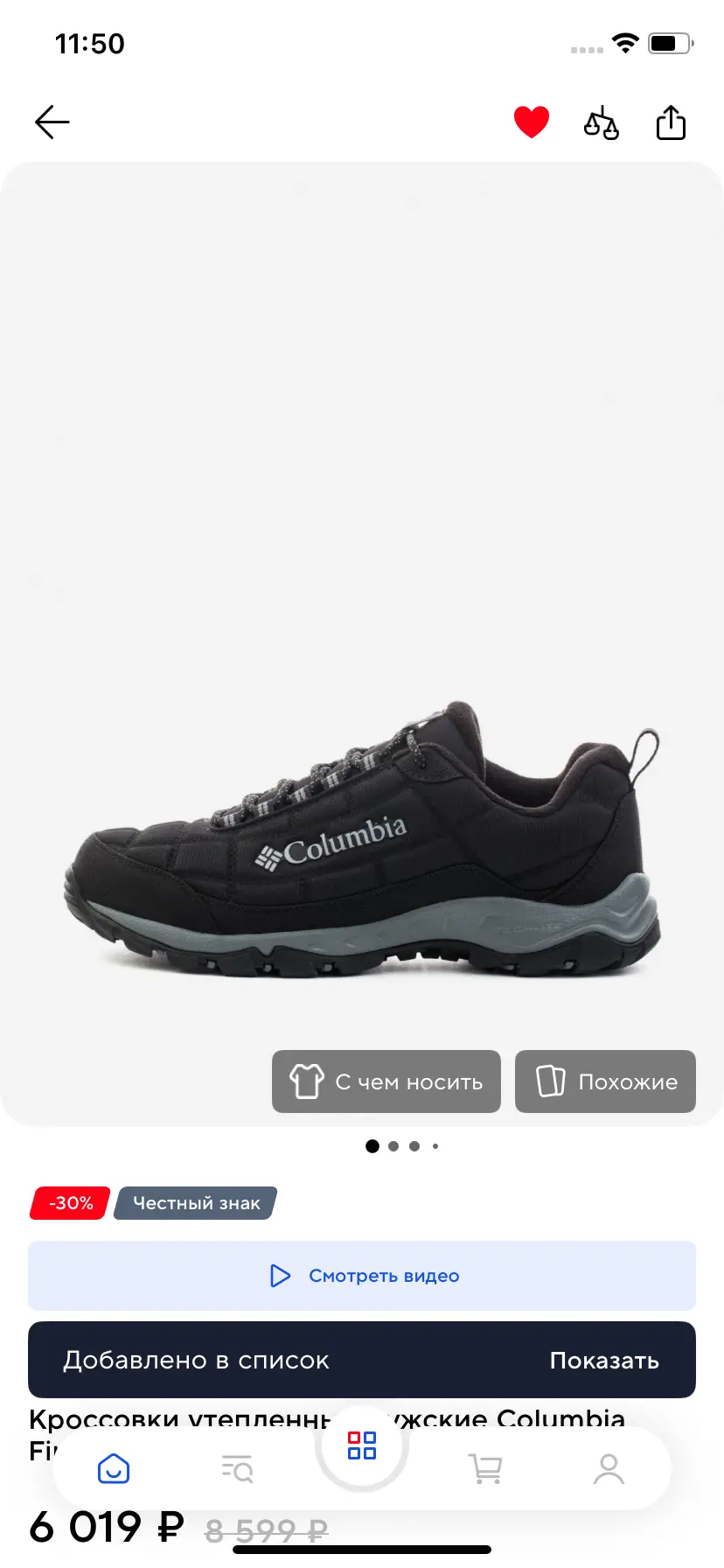This screenshot has height=1568, width=724.
Task: Tap the 'Честный знак' badge
Action: click(x=196, y=1203)
